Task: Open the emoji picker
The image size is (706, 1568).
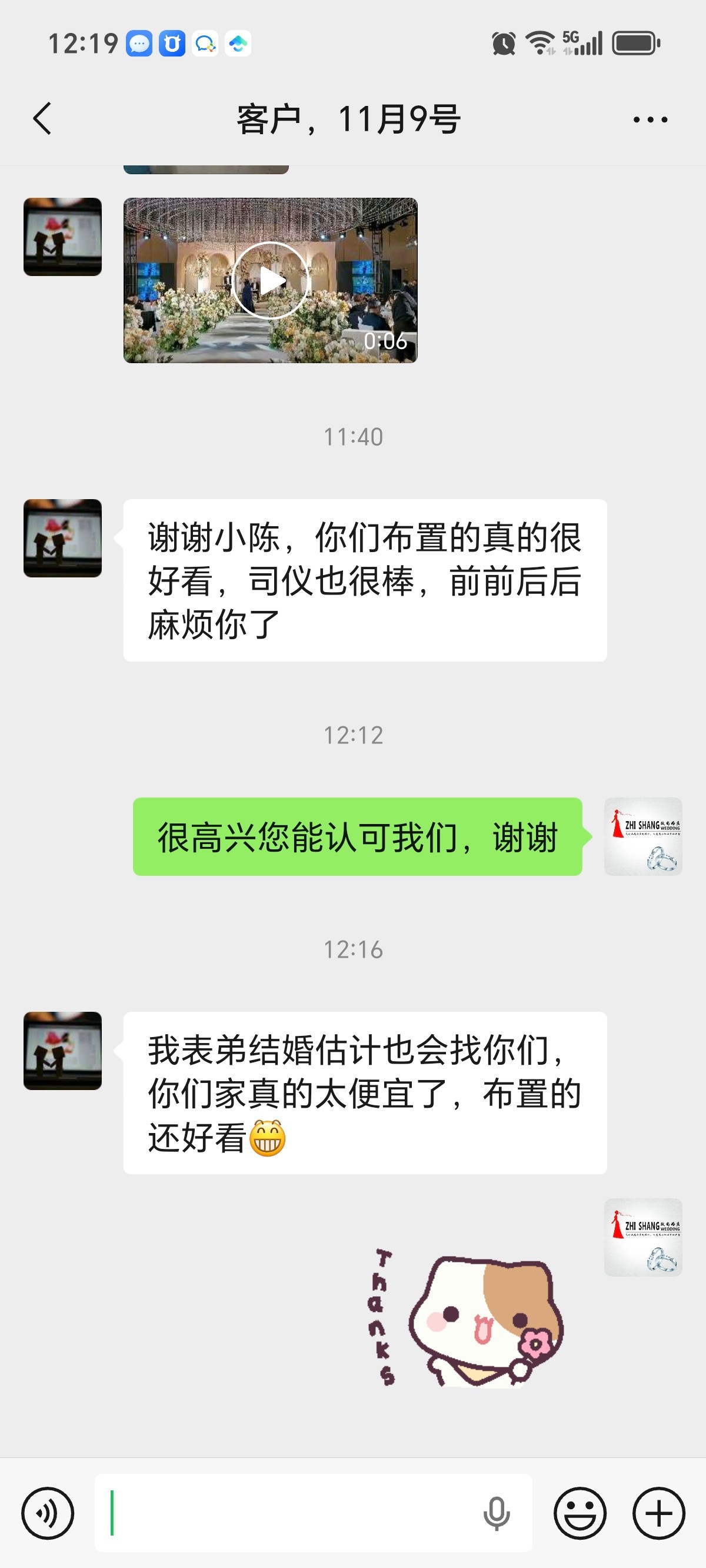Action: pos(580,1513)
